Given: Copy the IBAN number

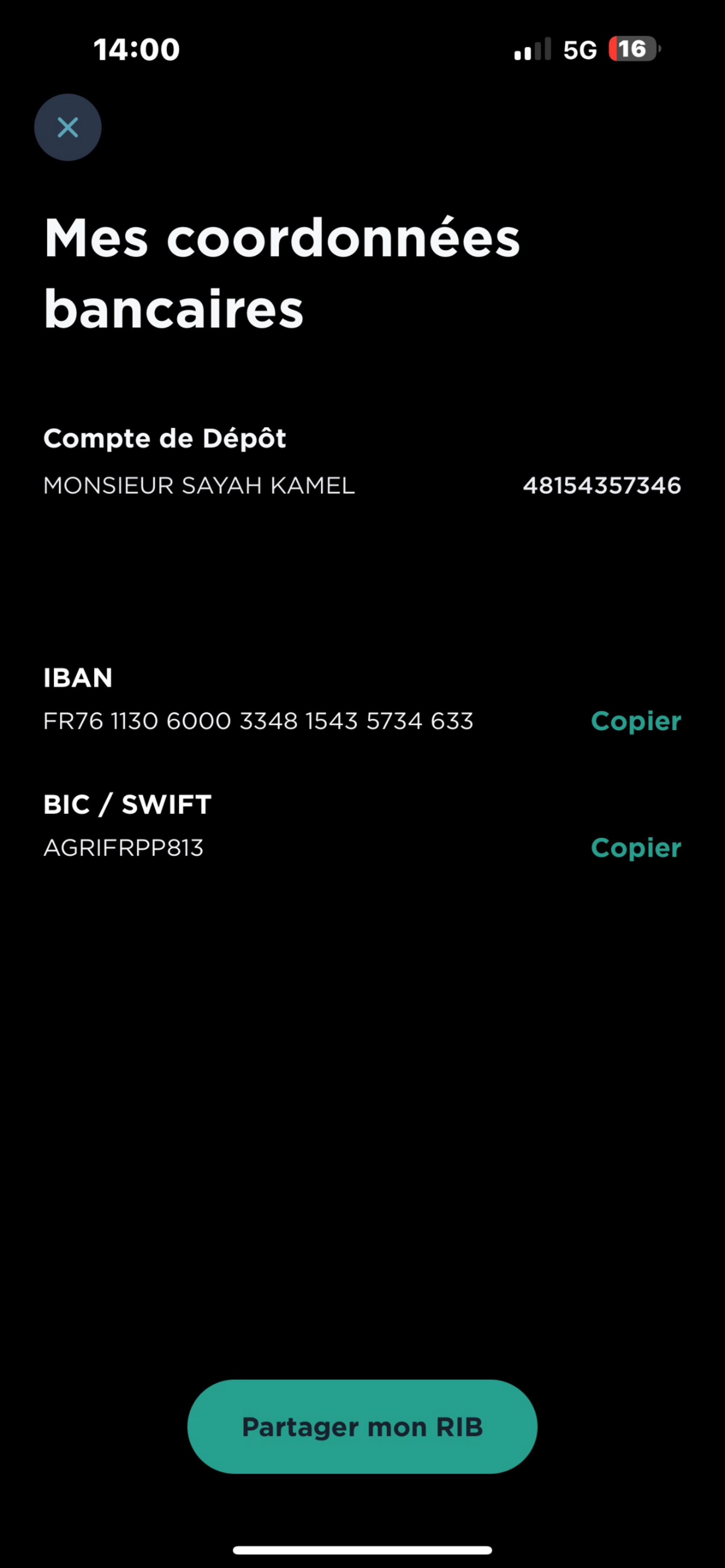Looking at the screenshot, I should pyautogui.click(x=635, y=721).
